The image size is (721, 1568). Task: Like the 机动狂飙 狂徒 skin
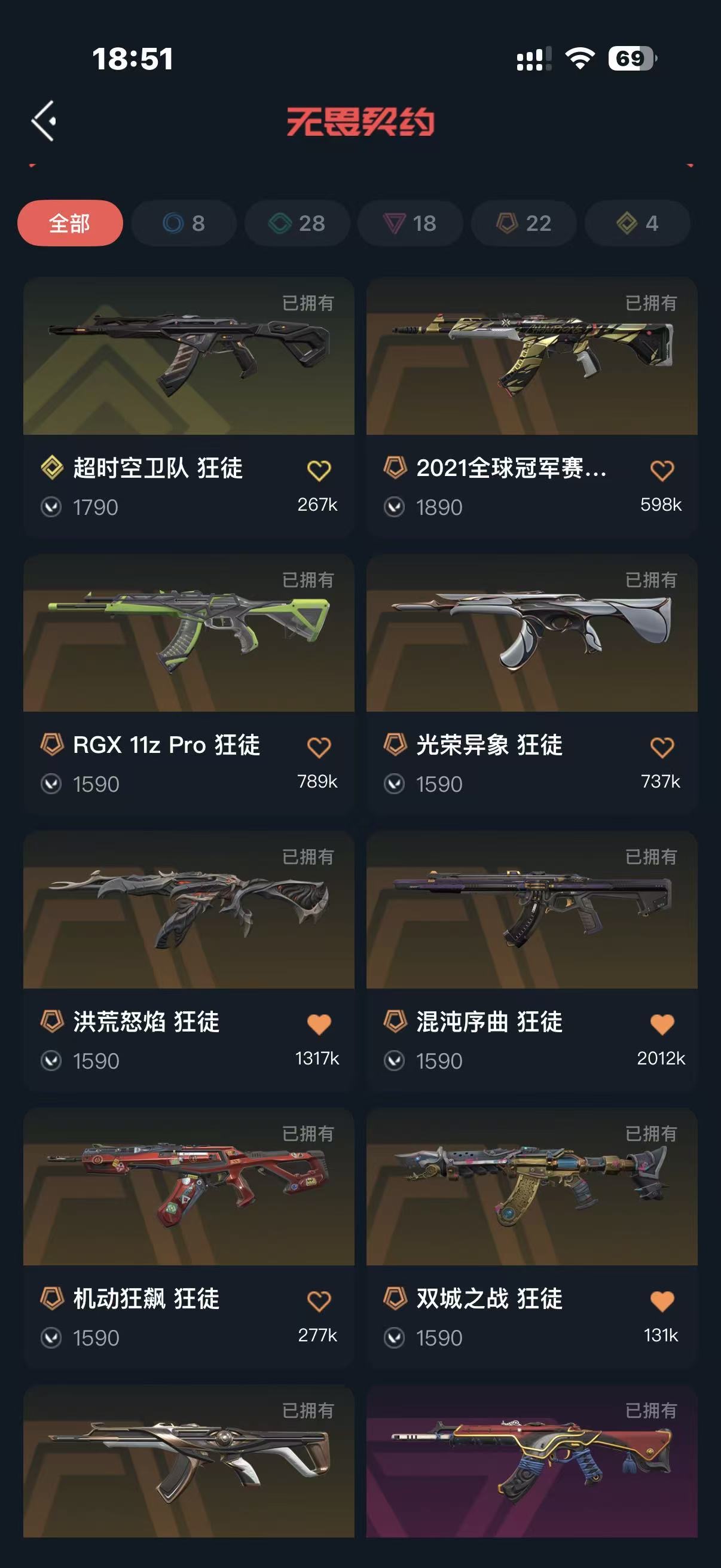click(319, 1301)
